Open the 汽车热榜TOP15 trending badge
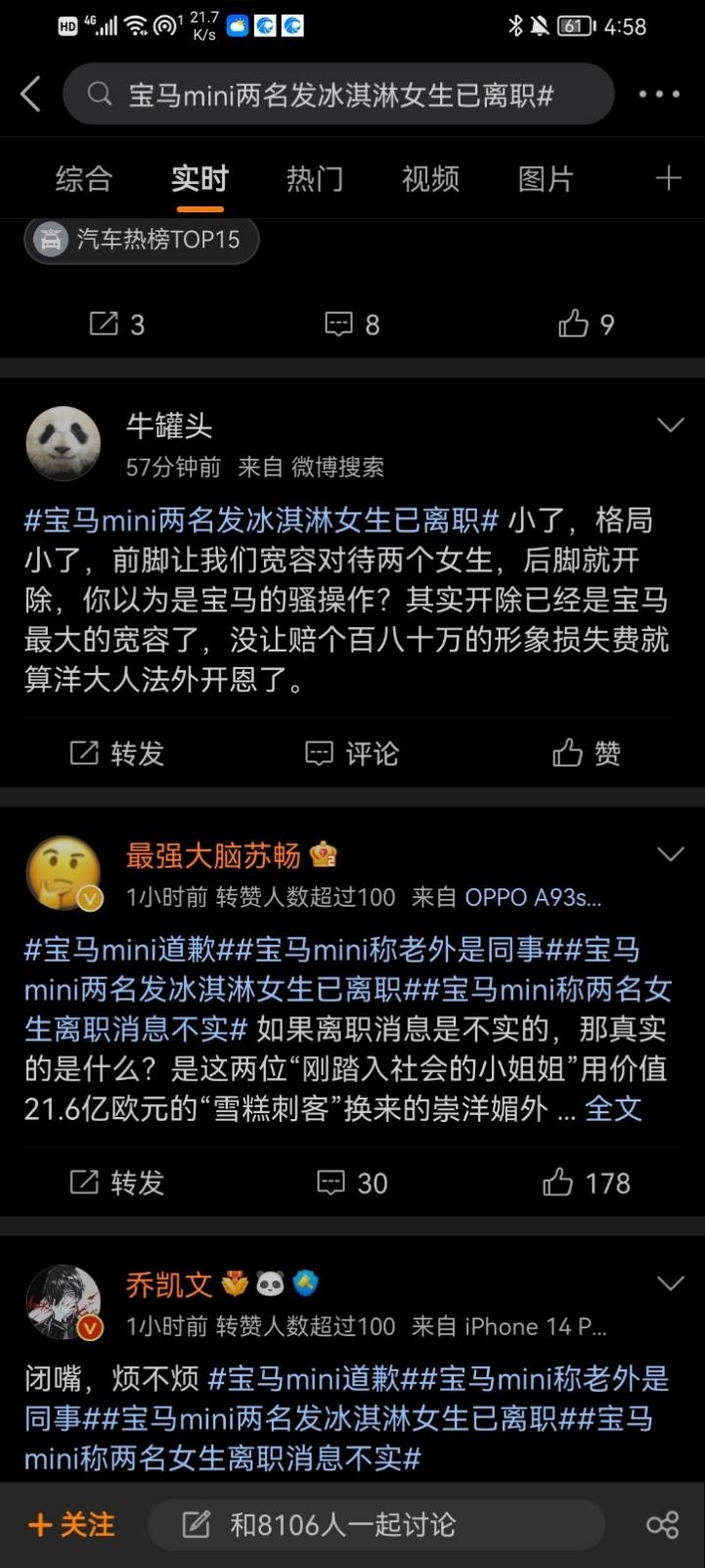The image size is (705, 1568). click(x=141, y=240)
